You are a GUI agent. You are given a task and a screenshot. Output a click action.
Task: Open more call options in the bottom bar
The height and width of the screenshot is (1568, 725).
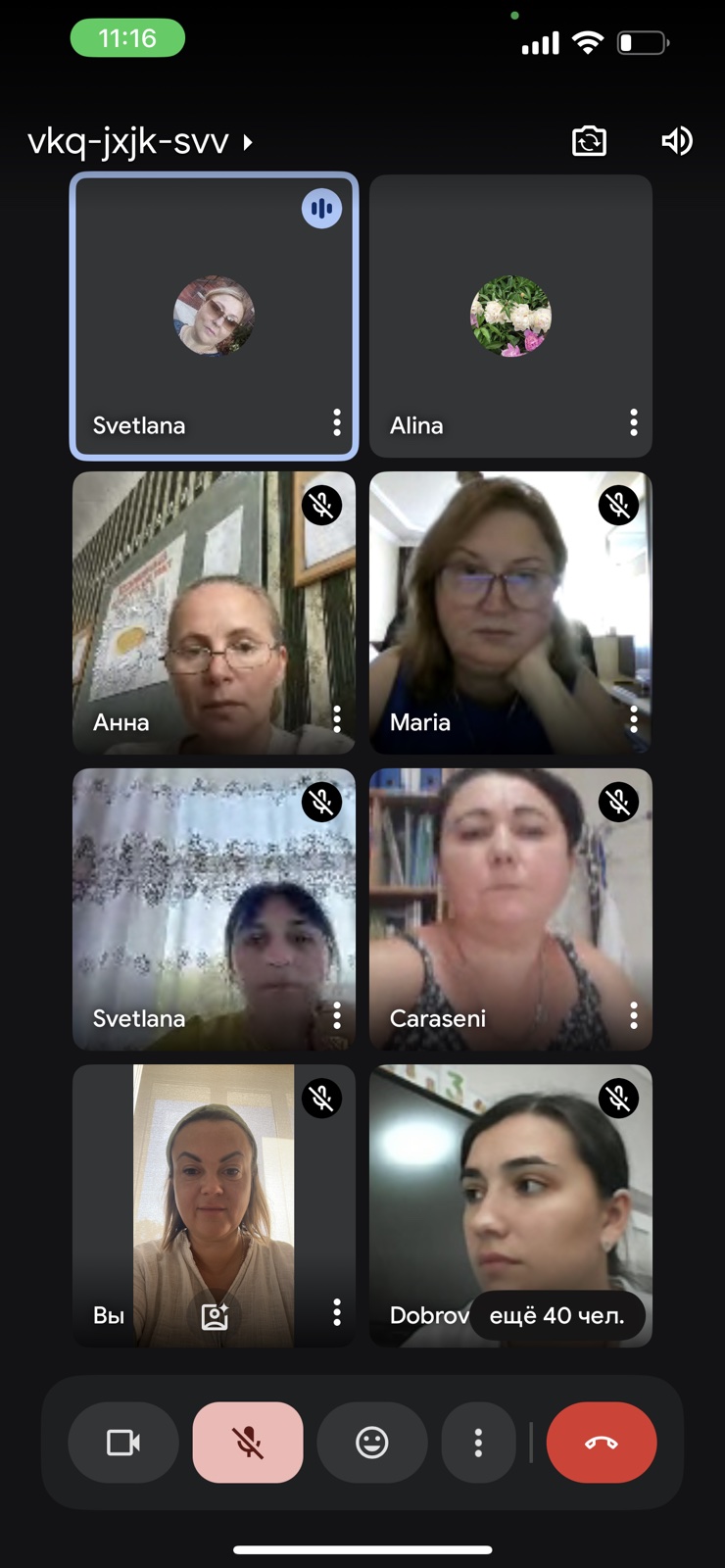click(x=478, y=1443)
